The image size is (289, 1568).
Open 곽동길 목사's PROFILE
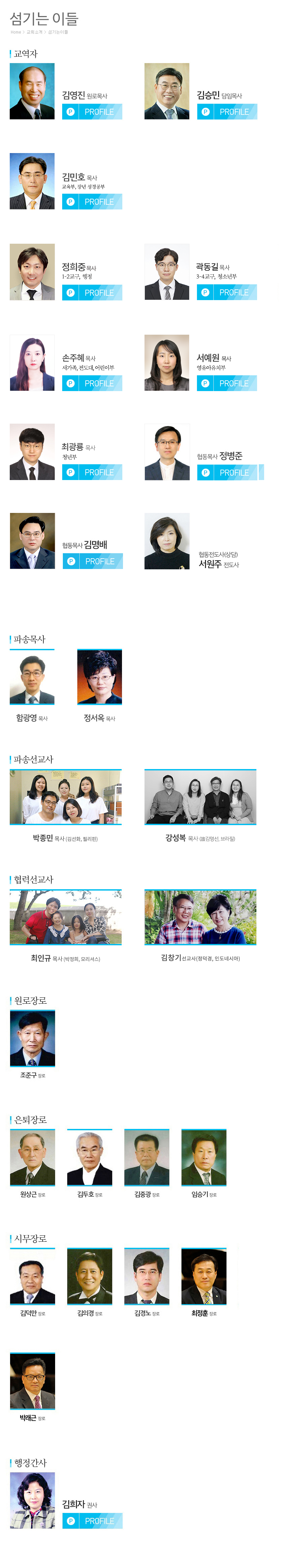pyautogui.click(x=227, y=293)
